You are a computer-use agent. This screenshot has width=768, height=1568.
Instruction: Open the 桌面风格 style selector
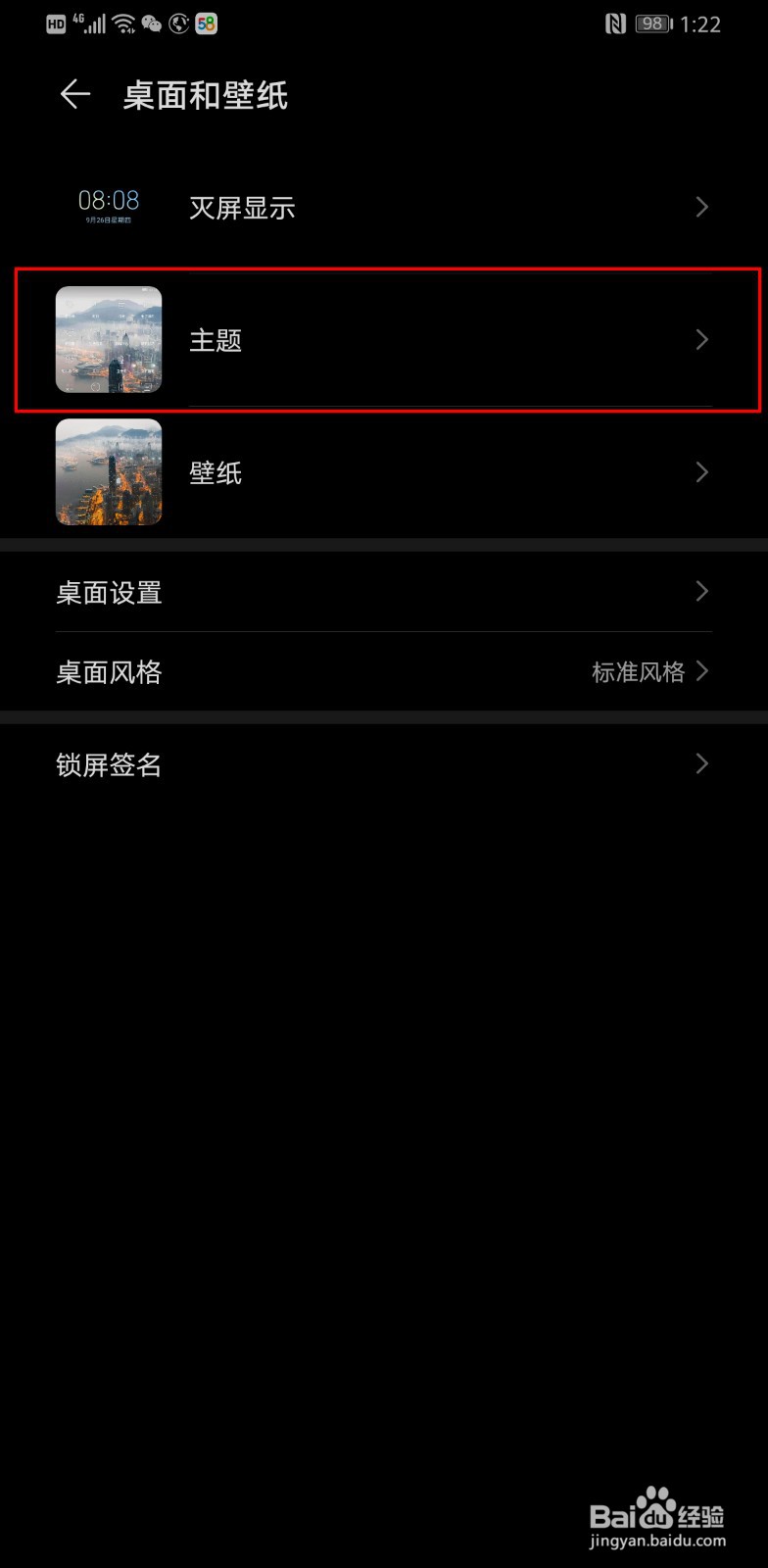[384, 672]
